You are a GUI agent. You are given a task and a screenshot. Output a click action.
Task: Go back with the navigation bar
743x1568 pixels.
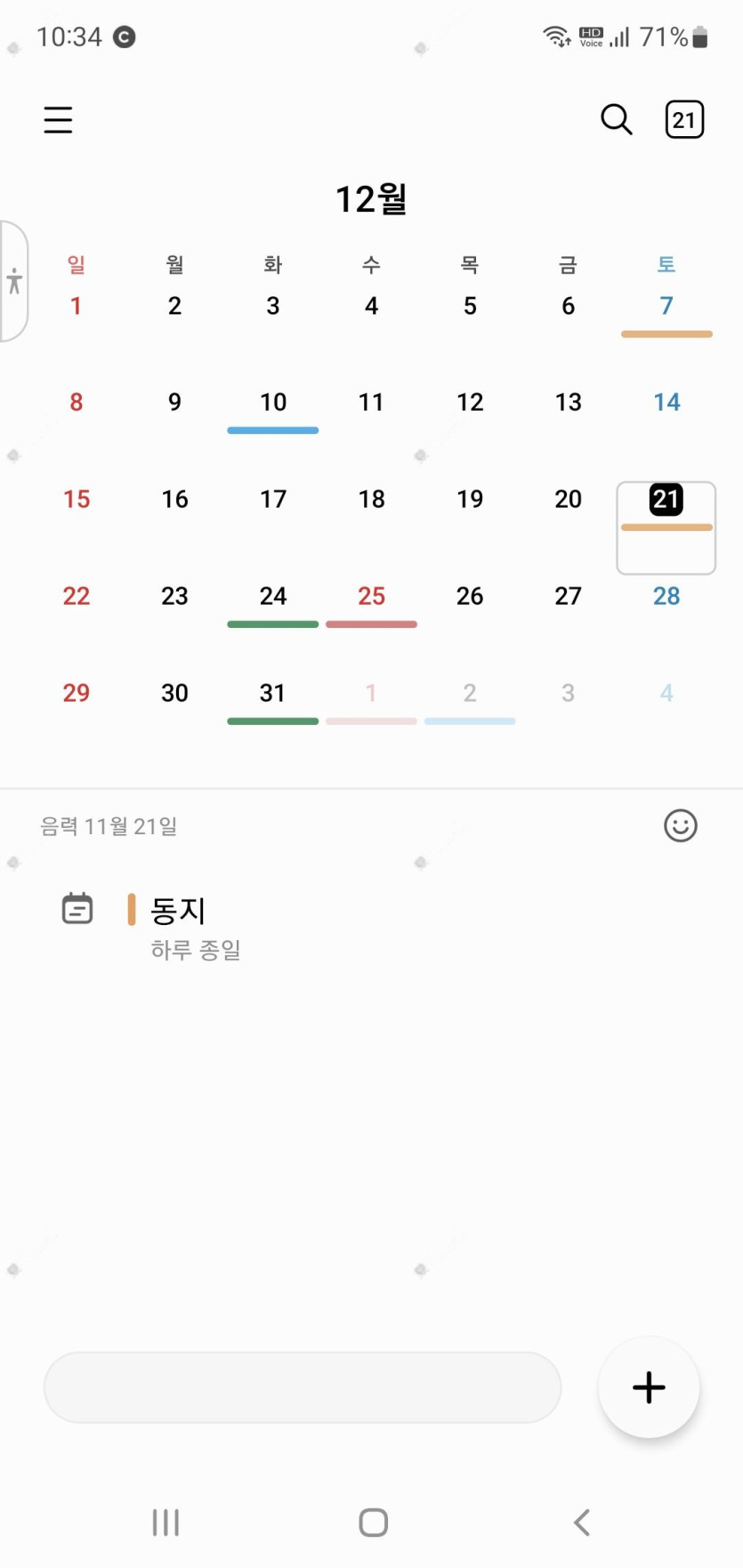click(x=582, y=1523)
